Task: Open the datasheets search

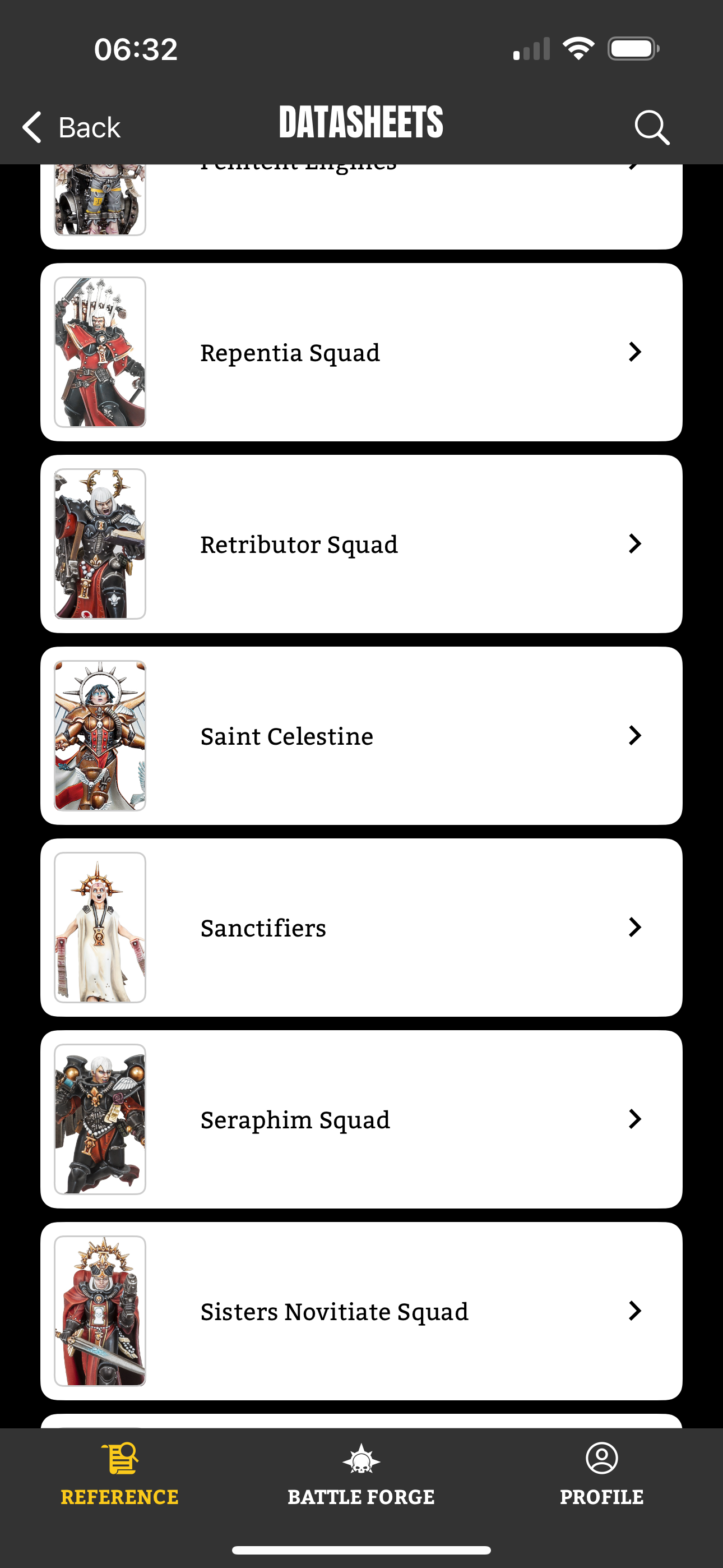Action: click(x=652, y=127)
